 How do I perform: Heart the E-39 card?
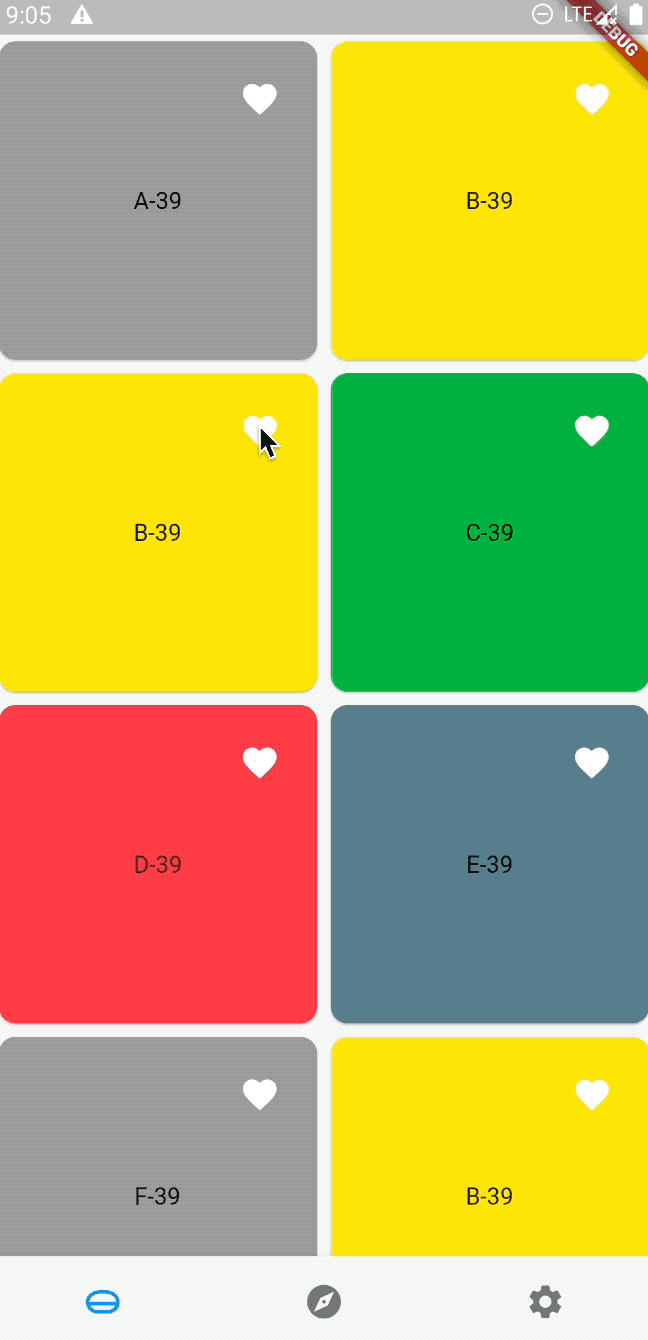click(x=592, y=763)
